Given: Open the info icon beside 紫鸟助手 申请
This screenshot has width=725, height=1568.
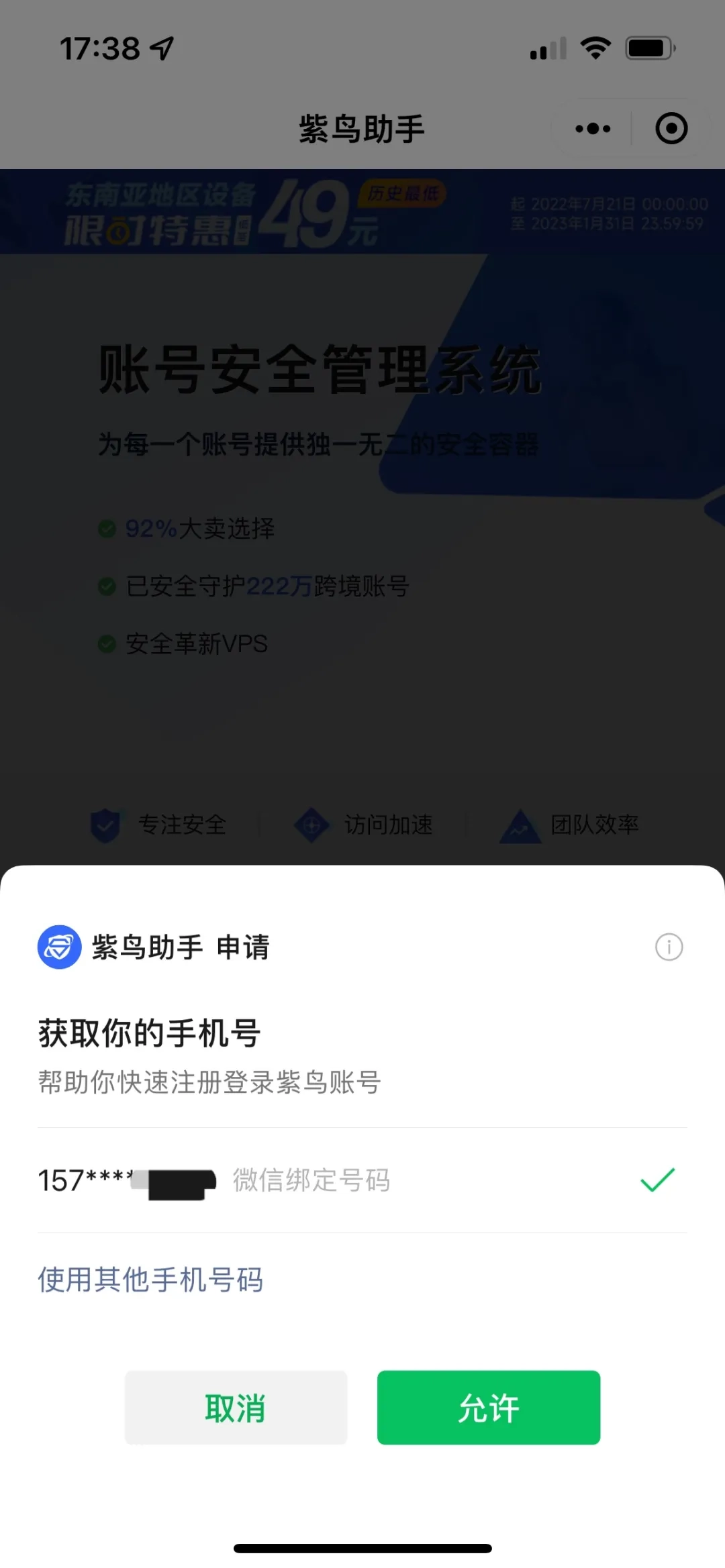Looking at the screenshot, I should 669,947.
